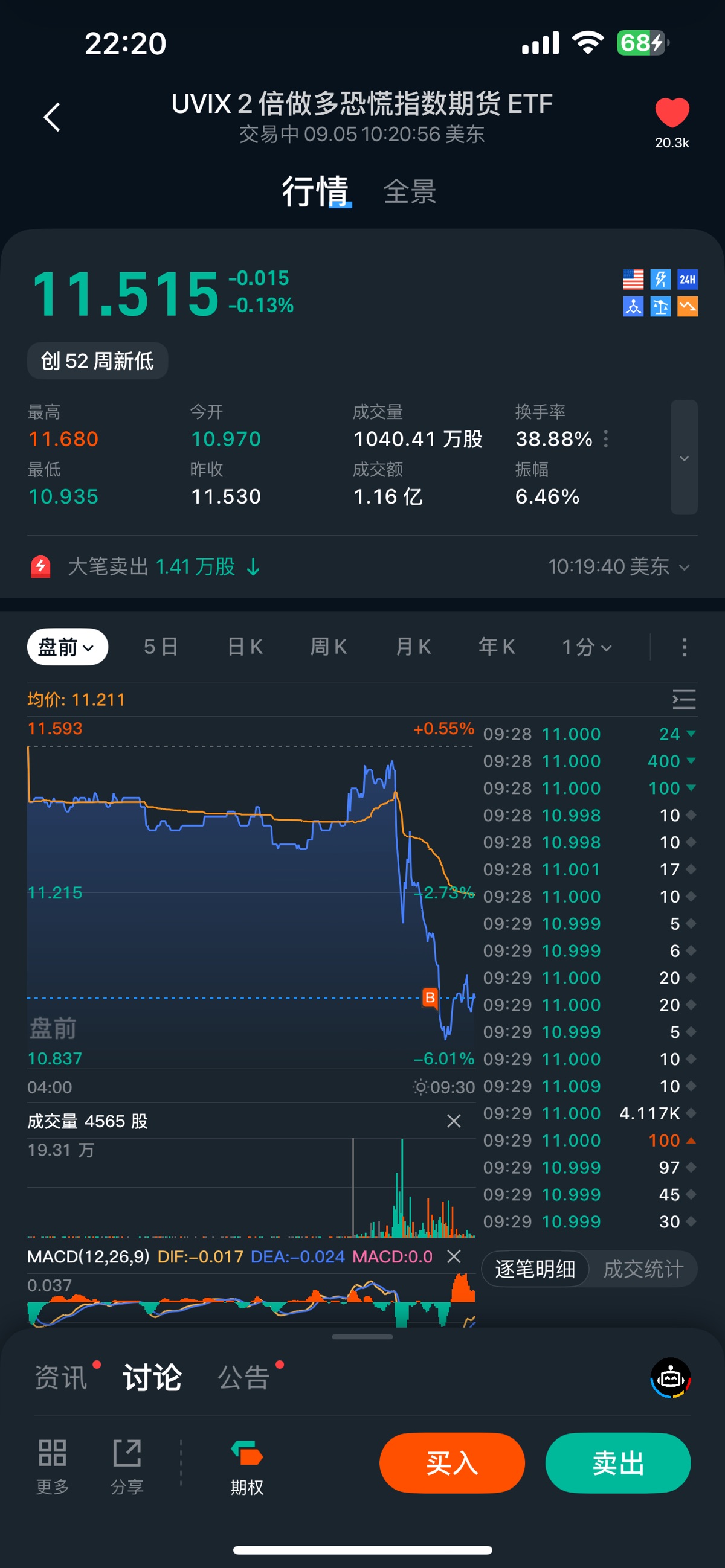Show the 周K chart
Viewport: 725px width, 1568px height.
click(x=329, y=647)
